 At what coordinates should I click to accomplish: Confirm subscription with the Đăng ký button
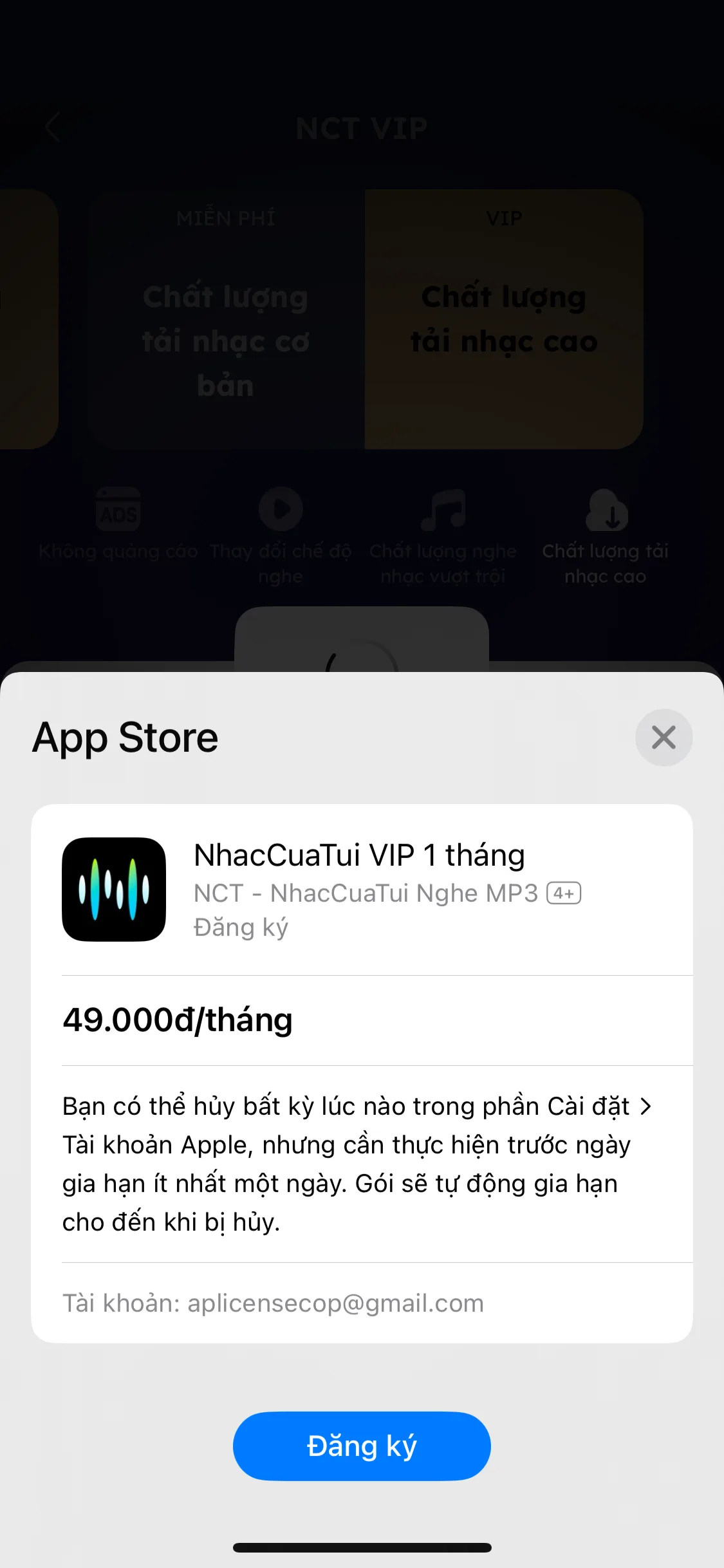coord(362,1446)
